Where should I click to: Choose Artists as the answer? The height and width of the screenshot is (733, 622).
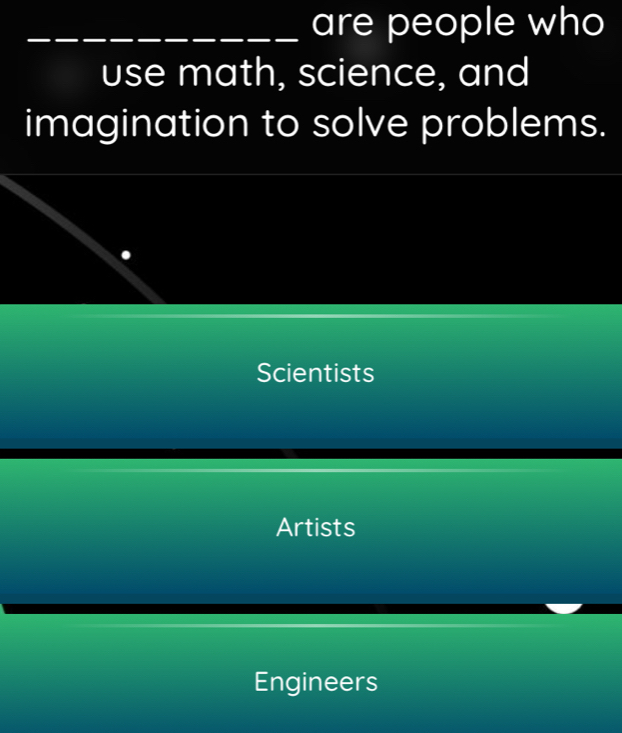coord(315,528)
